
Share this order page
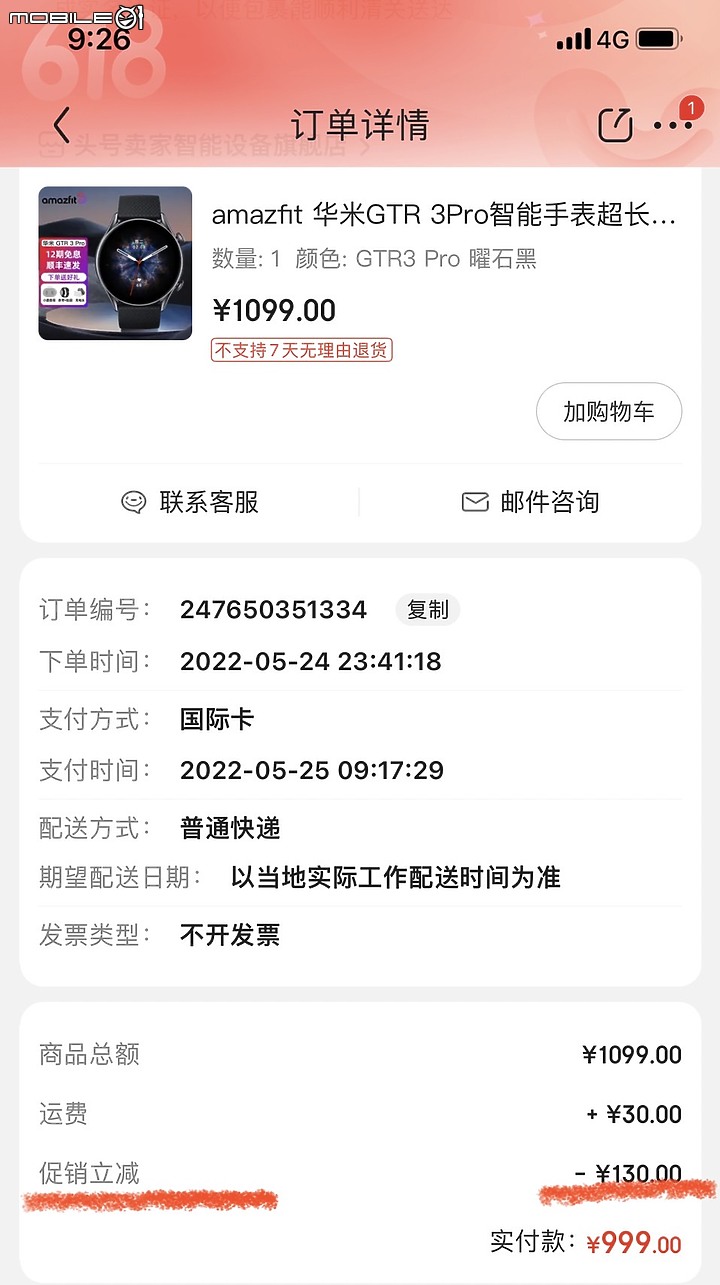point(615,125)
